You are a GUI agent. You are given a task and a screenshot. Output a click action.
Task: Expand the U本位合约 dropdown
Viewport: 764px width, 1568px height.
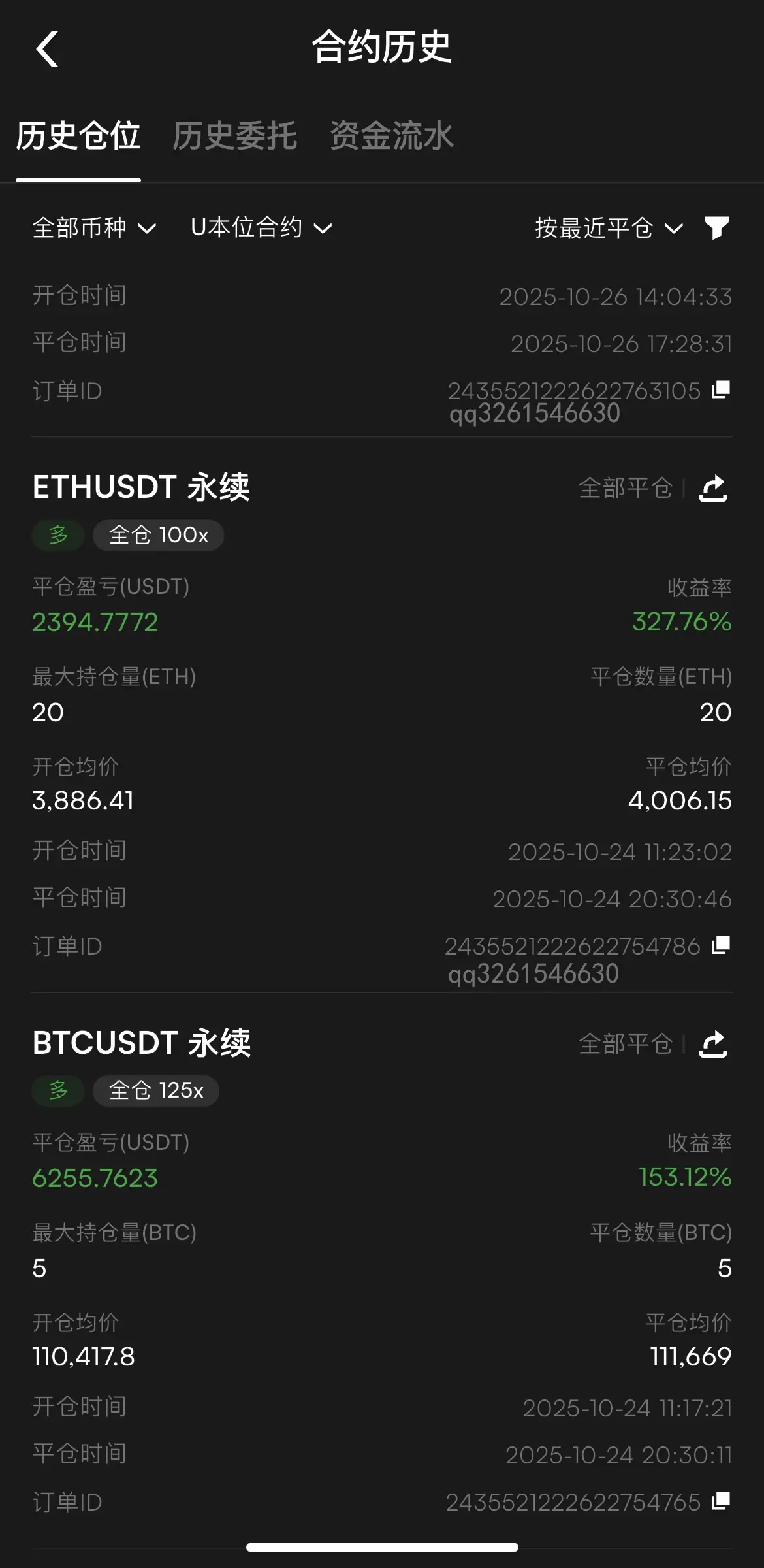point(261,227)
